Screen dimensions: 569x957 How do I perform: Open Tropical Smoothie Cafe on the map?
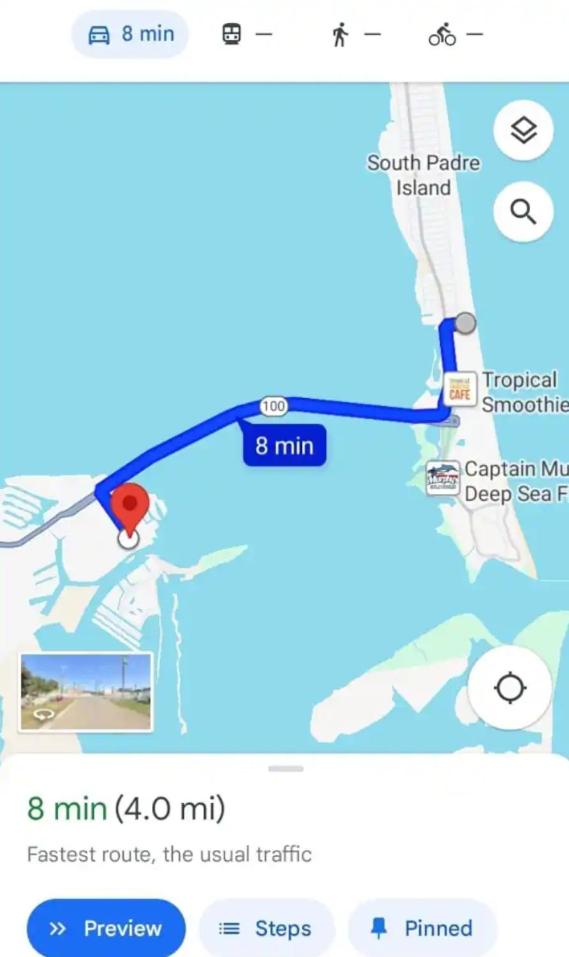(460, 389)
